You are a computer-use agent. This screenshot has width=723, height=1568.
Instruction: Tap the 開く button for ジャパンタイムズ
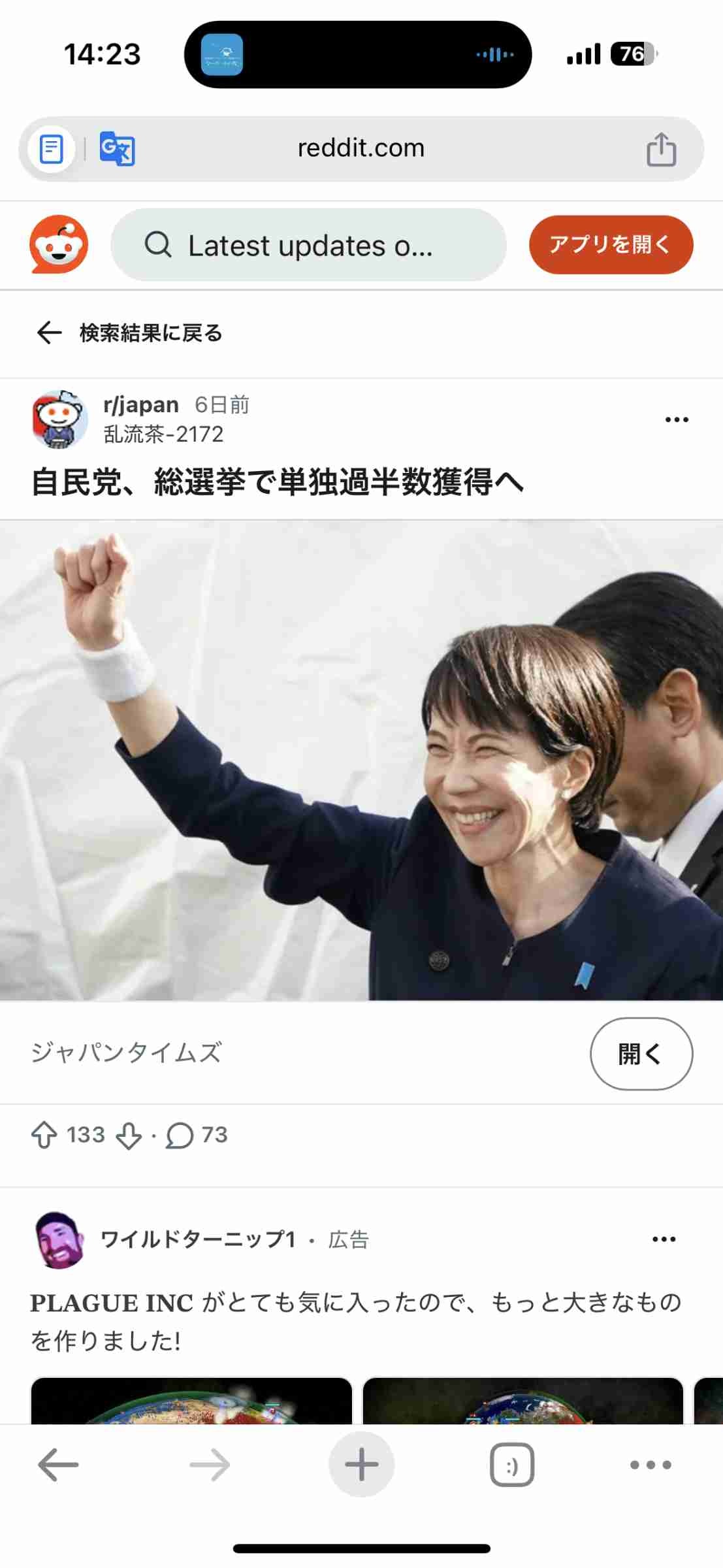click(x=641, y=1053)
